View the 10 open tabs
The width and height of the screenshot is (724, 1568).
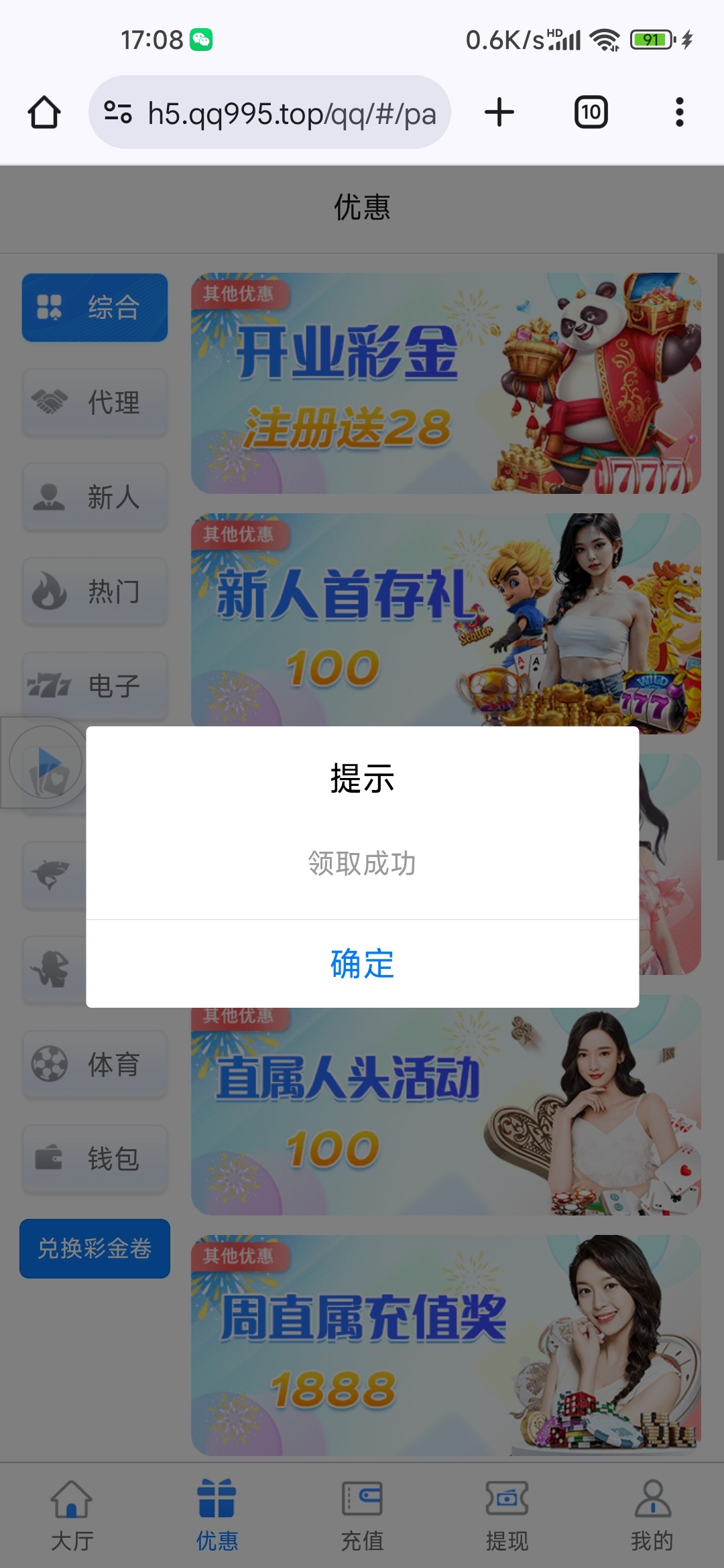[591, 112]
